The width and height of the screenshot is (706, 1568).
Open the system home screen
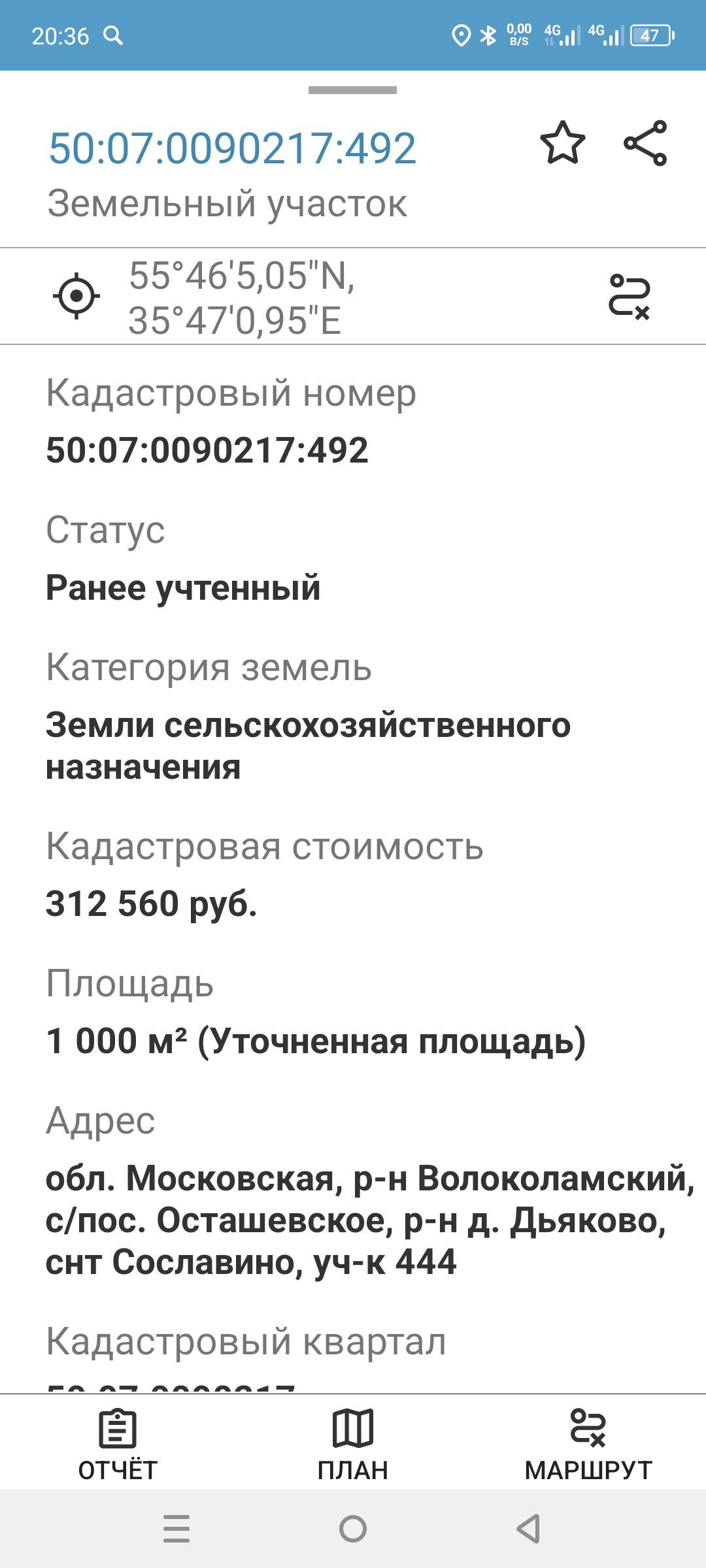(x=353, y=1529)
